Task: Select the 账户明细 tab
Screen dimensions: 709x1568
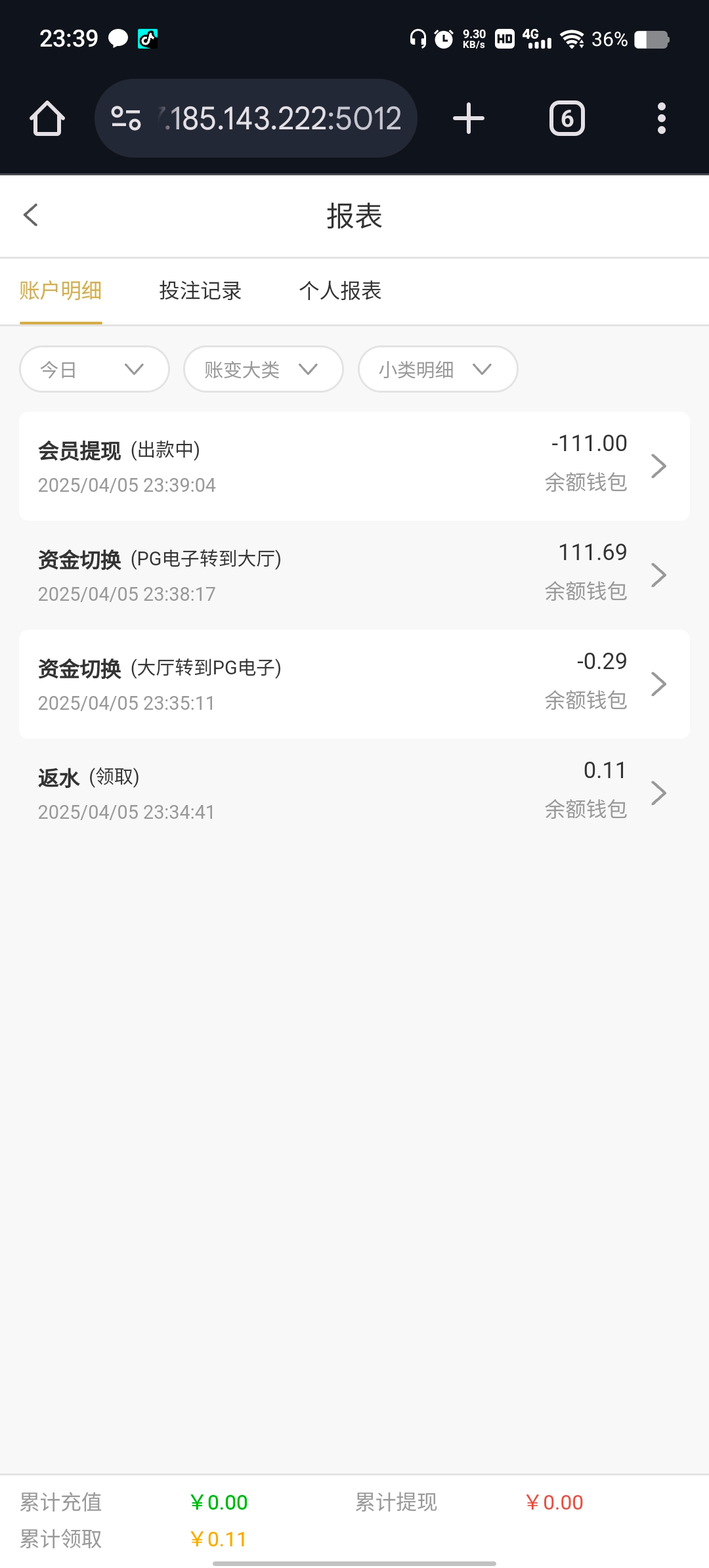Action: 61,291
